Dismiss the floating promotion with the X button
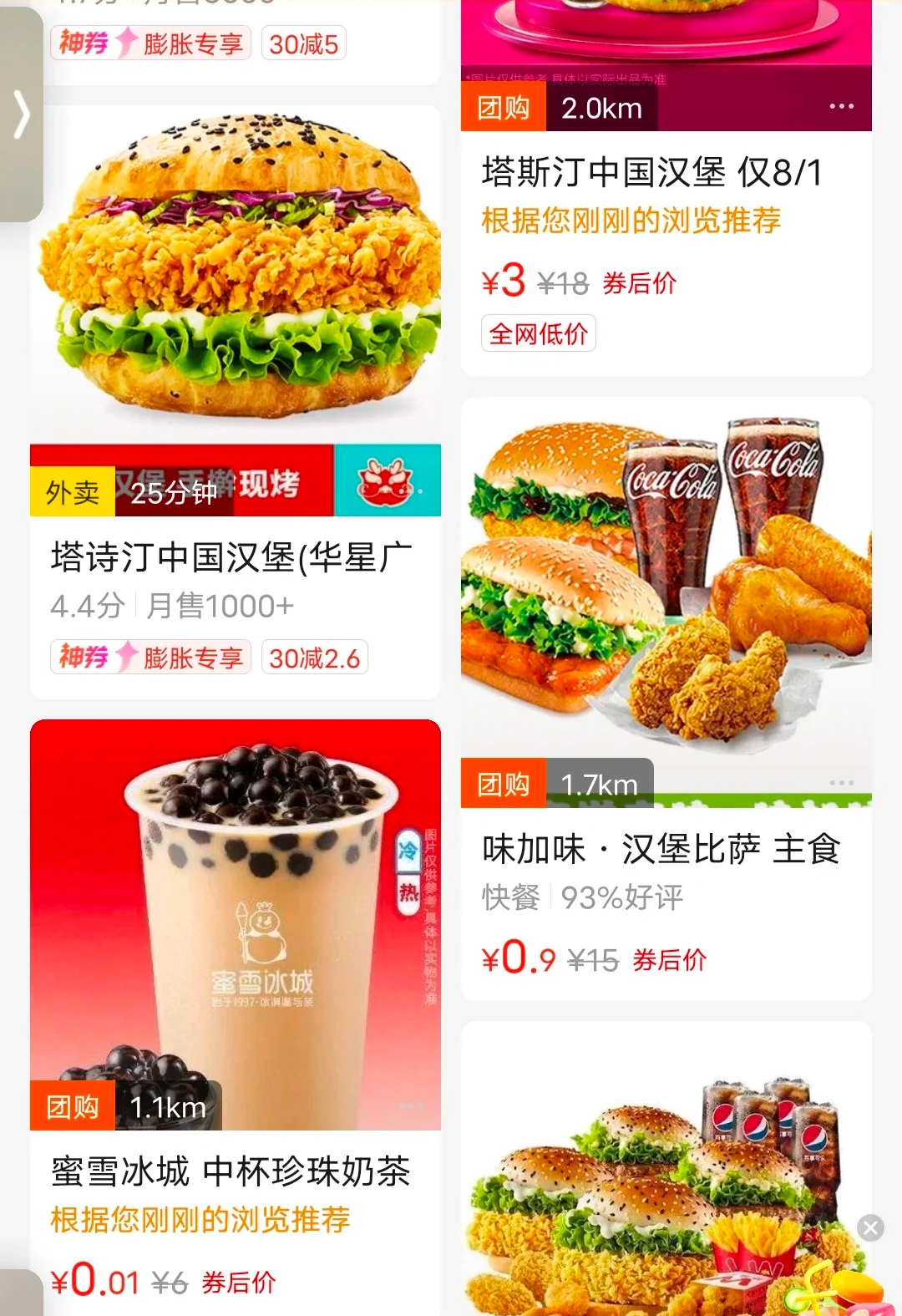 coord(870,1227)
